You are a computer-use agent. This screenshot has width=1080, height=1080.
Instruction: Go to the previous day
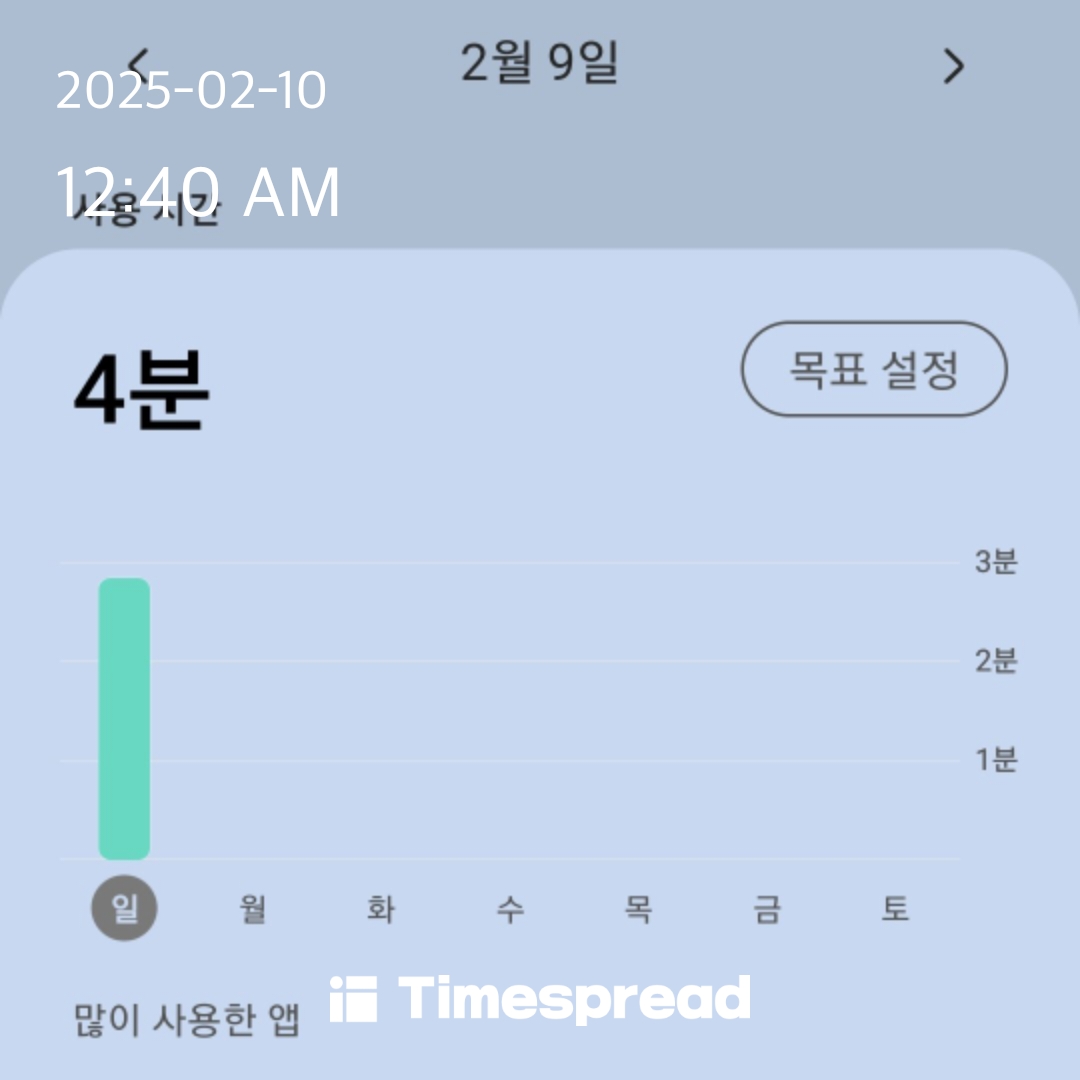pyautogui.click(x=139, y=63)
